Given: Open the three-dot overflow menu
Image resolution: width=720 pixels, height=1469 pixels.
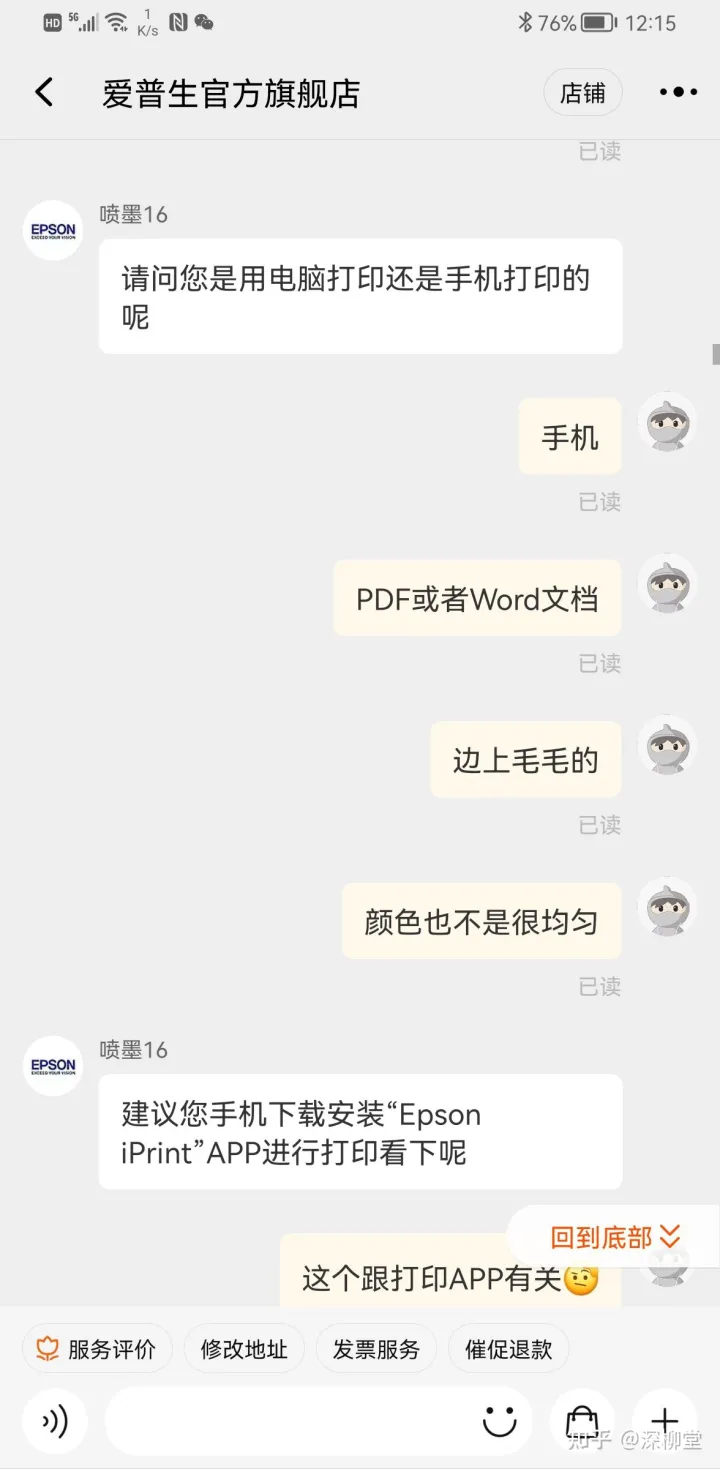Looking at the screenshot, I should coord(678,93).
